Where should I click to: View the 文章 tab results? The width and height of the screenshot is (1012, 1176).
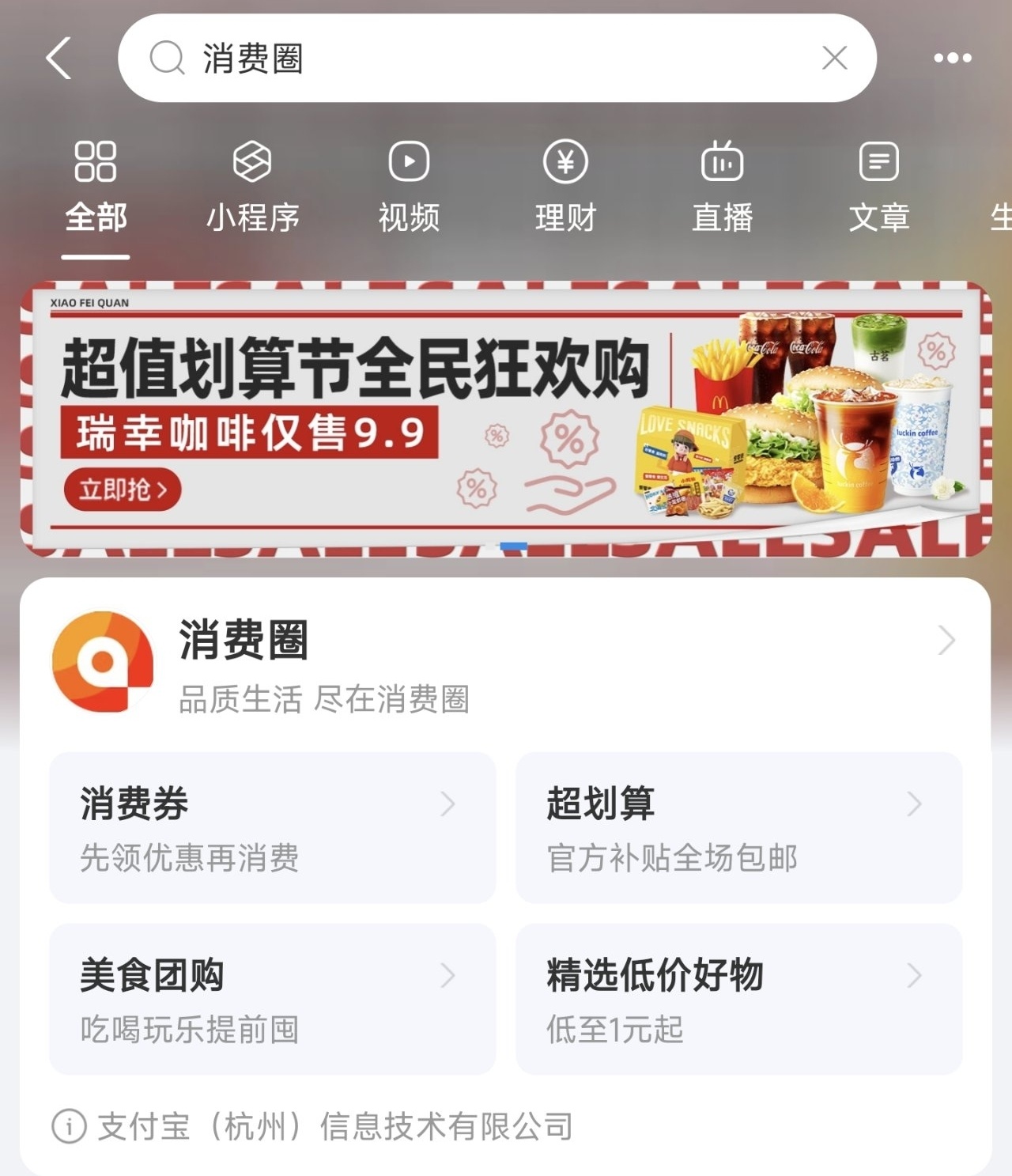pyautogui.click(x=878, y=187)
